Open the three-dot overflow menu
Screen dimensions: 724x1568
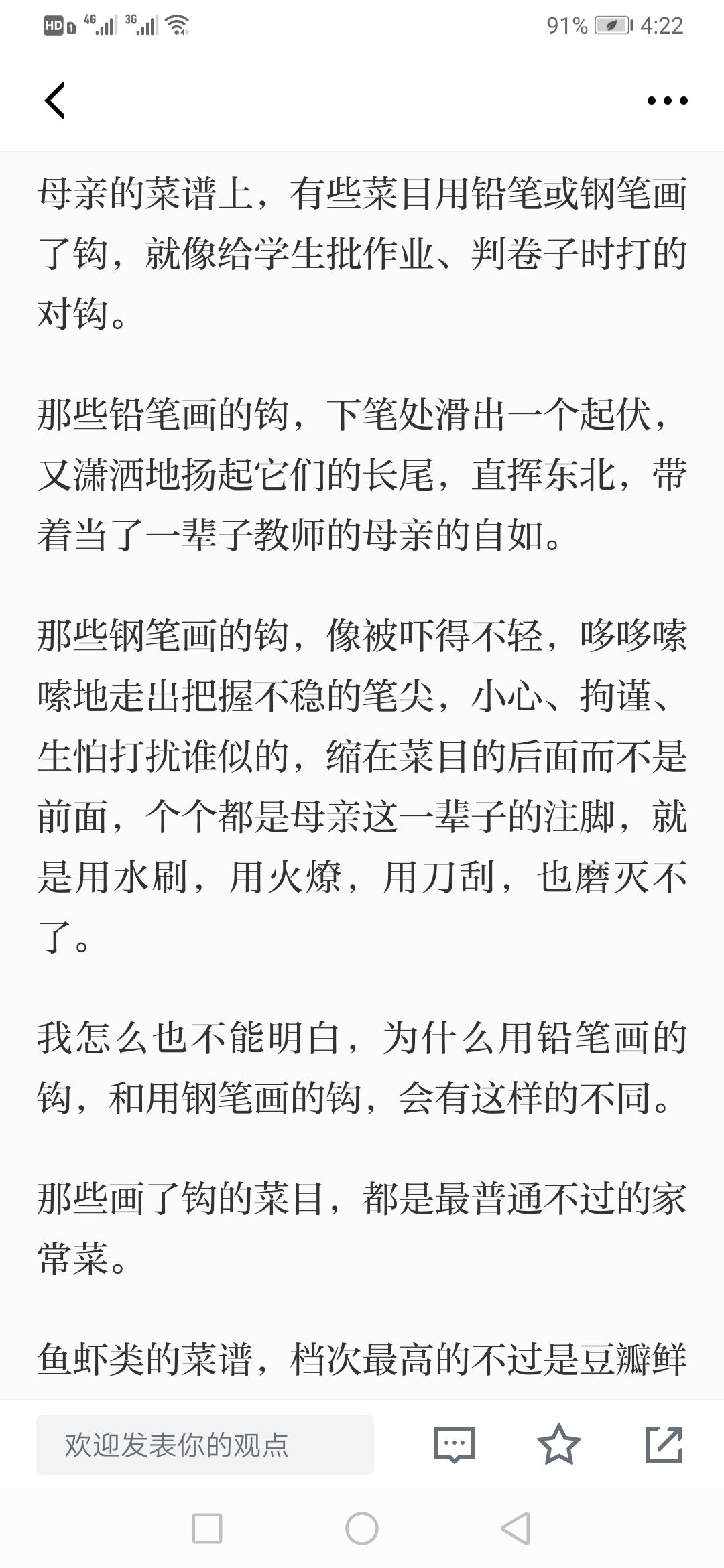667,101
